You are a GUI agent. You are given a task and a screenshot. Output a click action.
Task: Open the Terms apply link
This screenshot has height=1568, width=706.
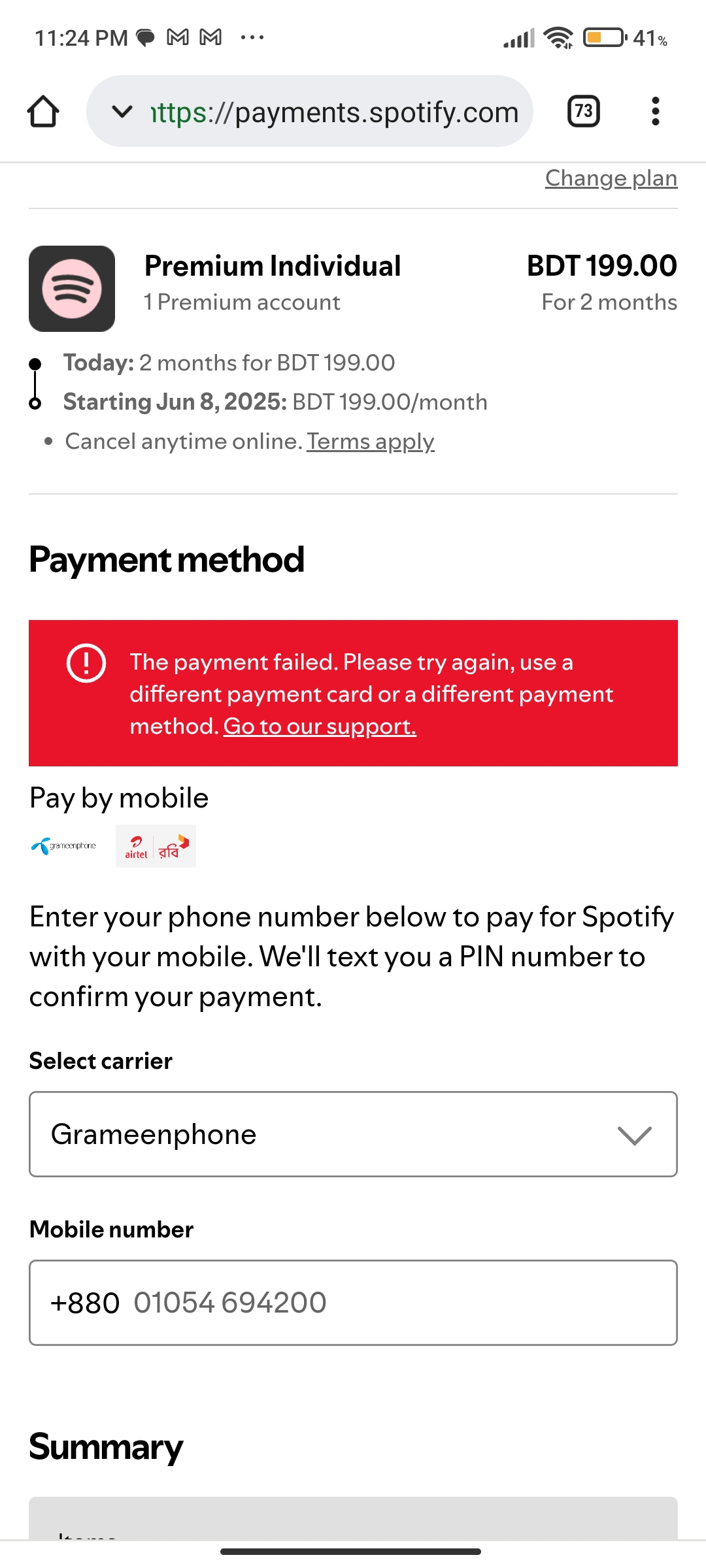click(371, 442)
